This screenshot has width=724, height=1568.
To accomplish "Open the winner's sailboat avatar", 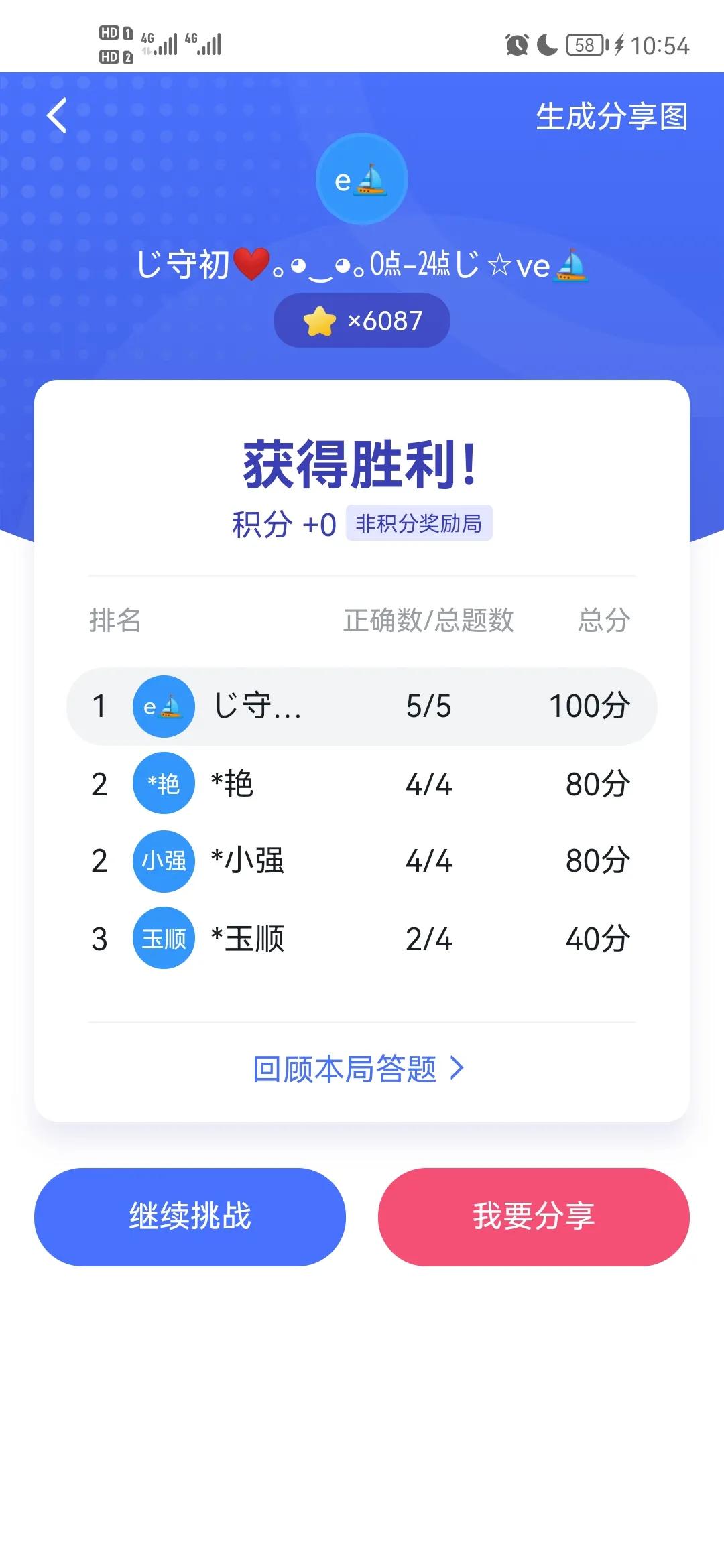I will pos(362,180).
